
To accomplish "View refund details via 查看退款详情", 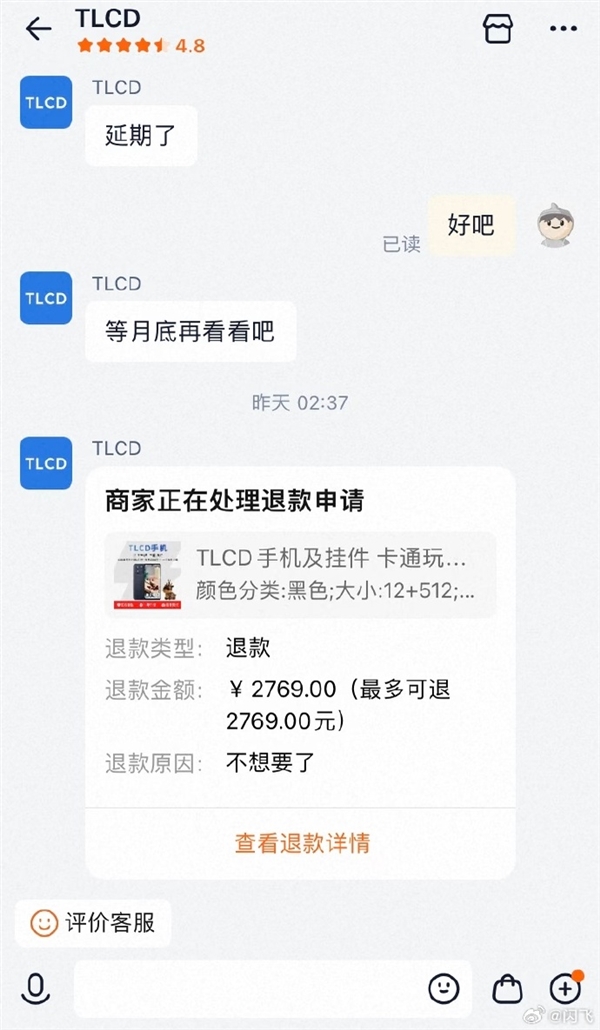I will pos(302,843).
